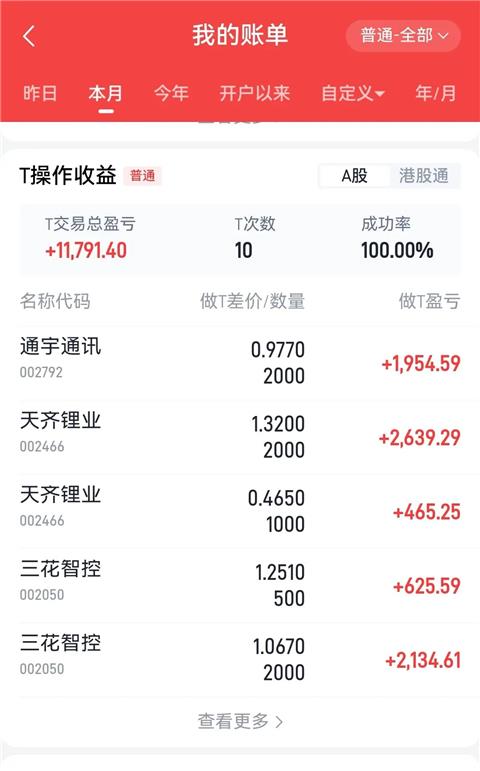Go back using the top-left arrow
Screen dimensions: 480x771
(x=29, y=36)
